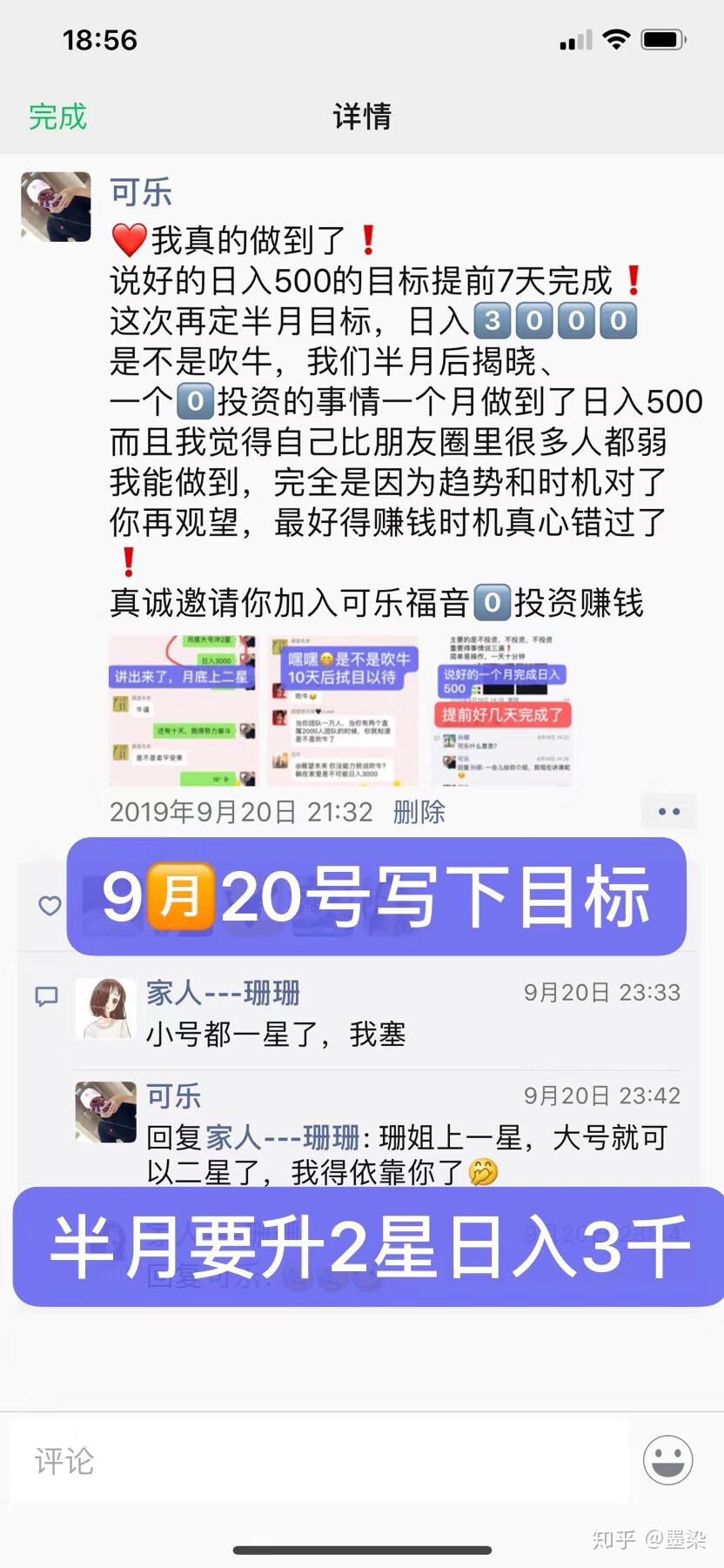The width and height of the screenshot is (724, 1568).
Task: Open the first image 讲出来了，月底上二星
Action: 183,710
